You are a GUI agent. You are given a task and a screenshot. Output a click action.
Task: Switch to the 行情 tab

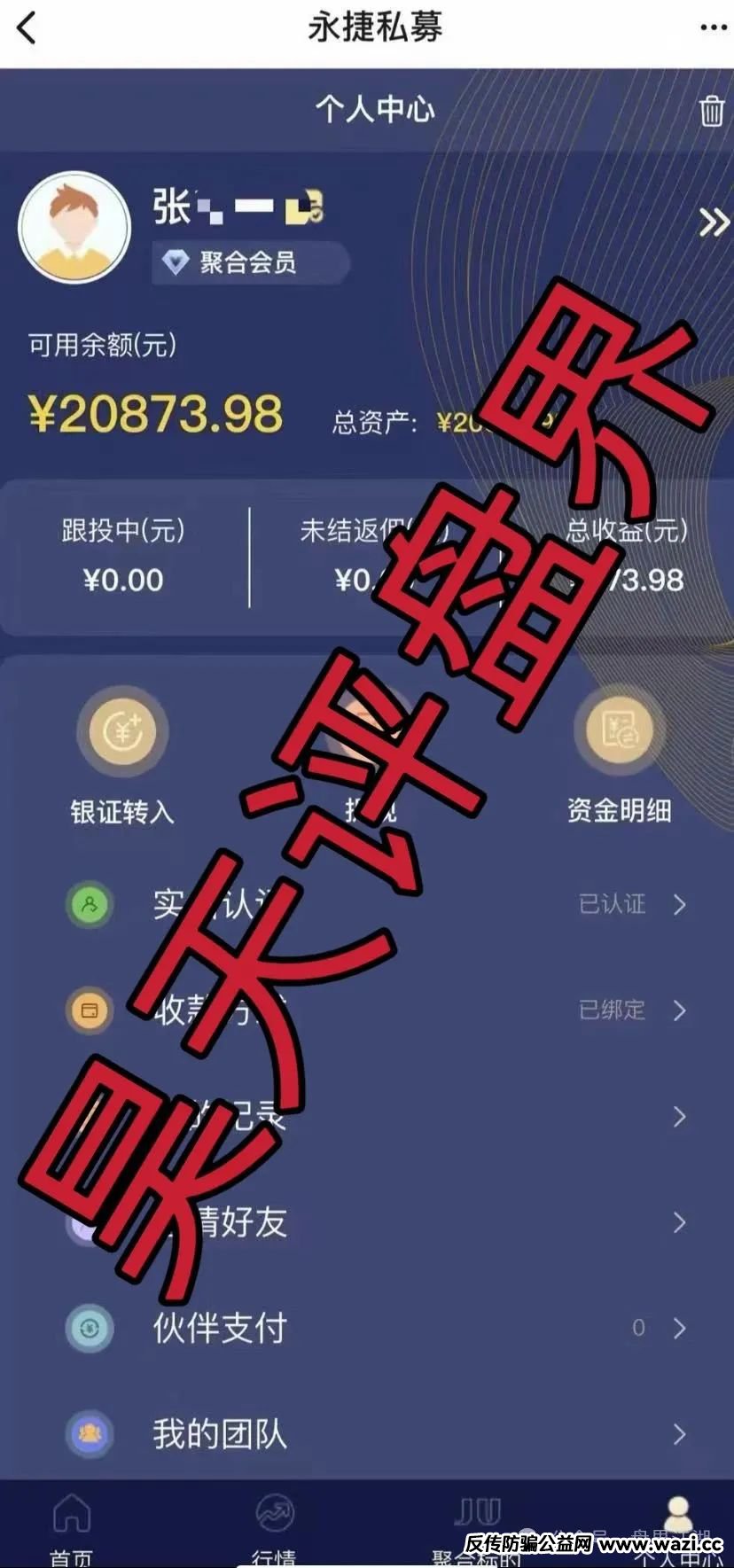[x=275, y=1526]
